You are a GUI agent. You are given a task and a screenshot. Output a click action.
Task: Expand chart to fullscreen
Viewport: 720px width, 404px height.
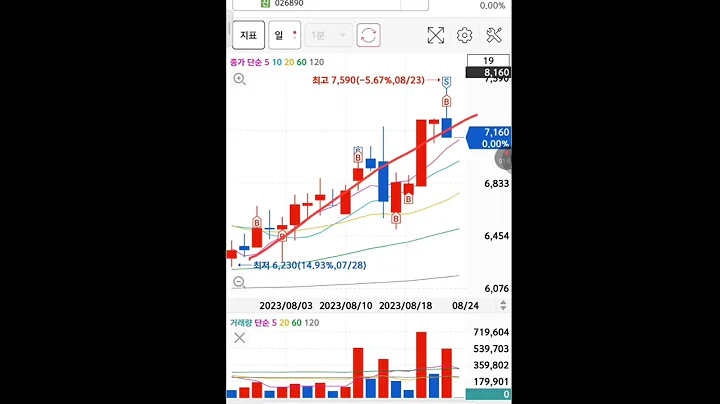click(436, 35)
